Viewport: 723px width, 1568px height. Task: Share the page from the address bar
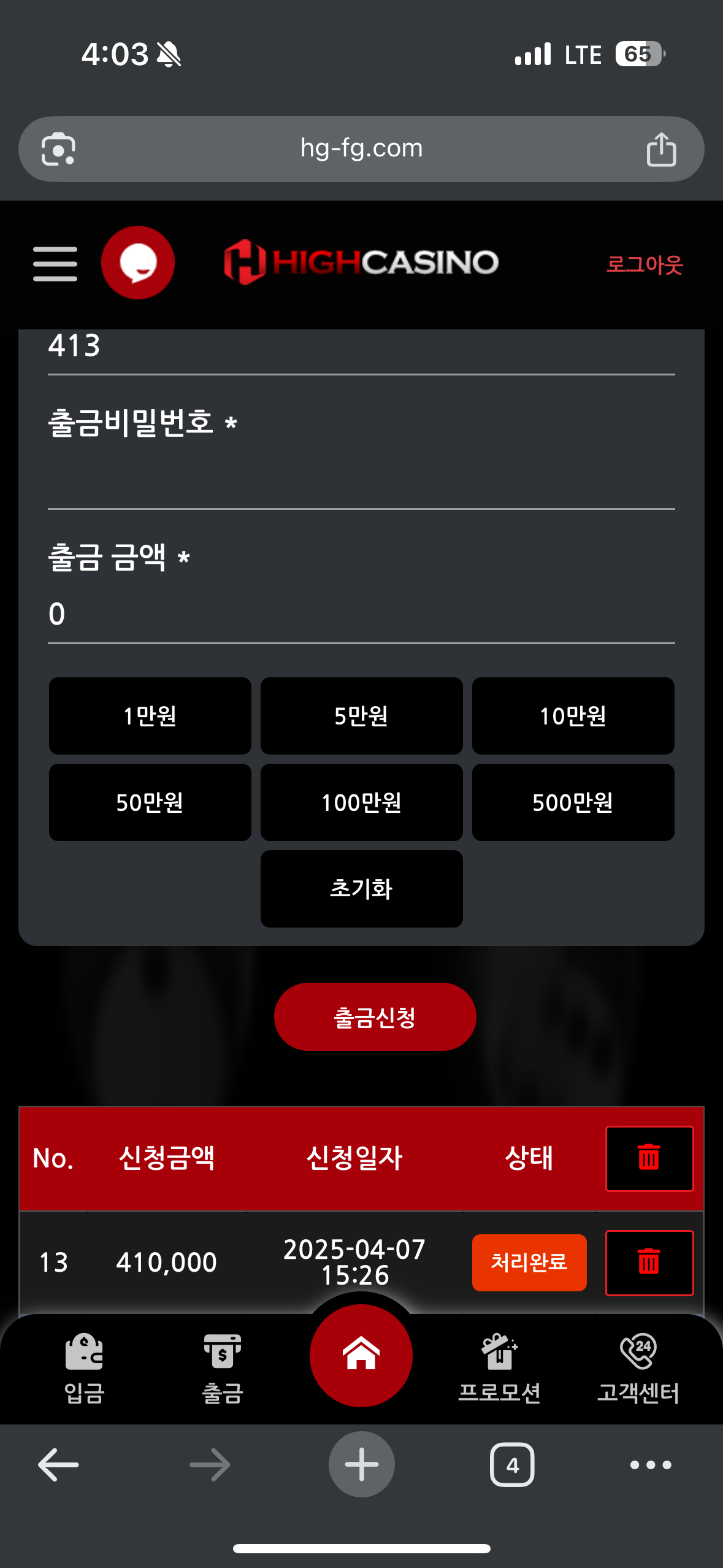[661, 149]
